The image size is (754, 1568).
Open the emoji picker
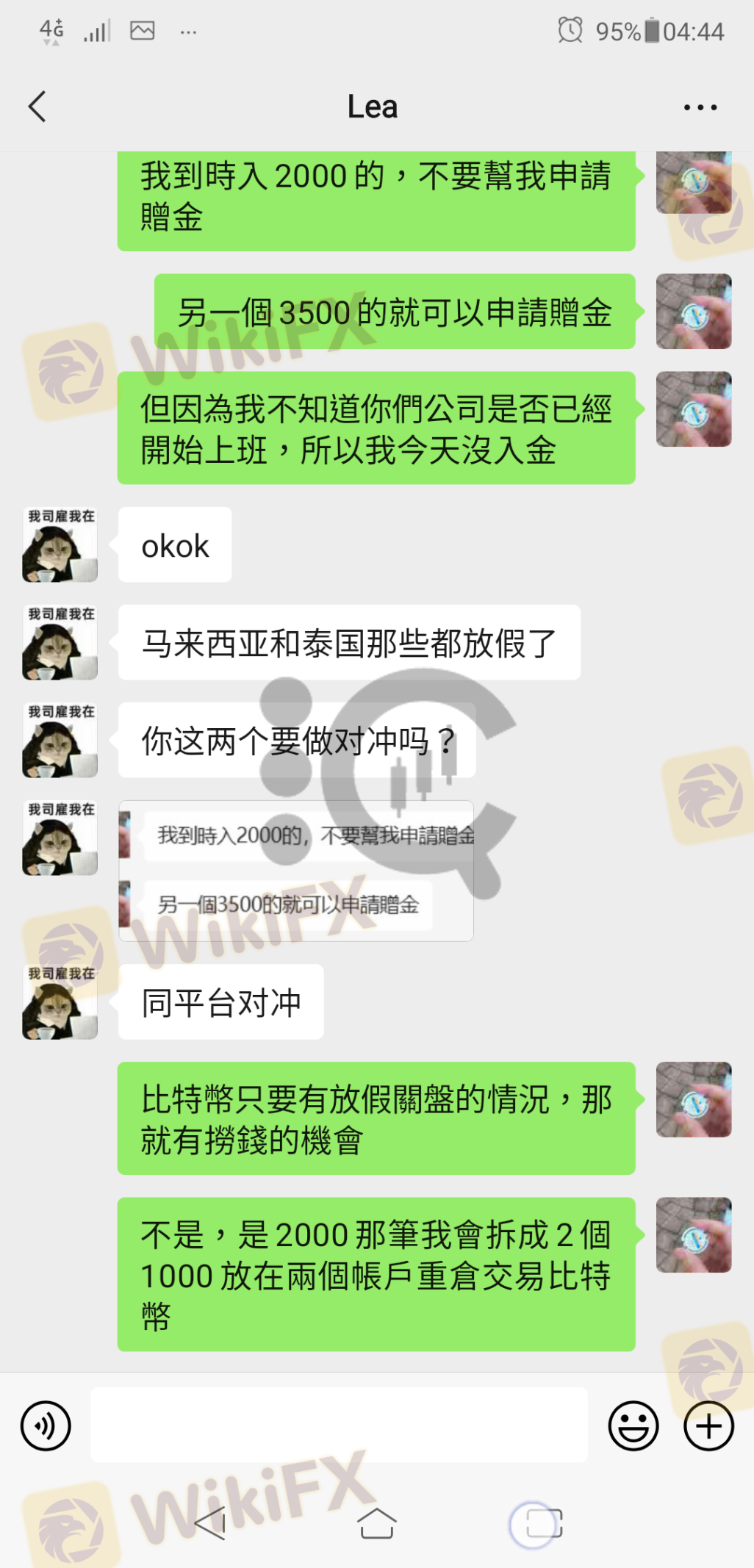pyautogui.click(x=633, y=1424)
